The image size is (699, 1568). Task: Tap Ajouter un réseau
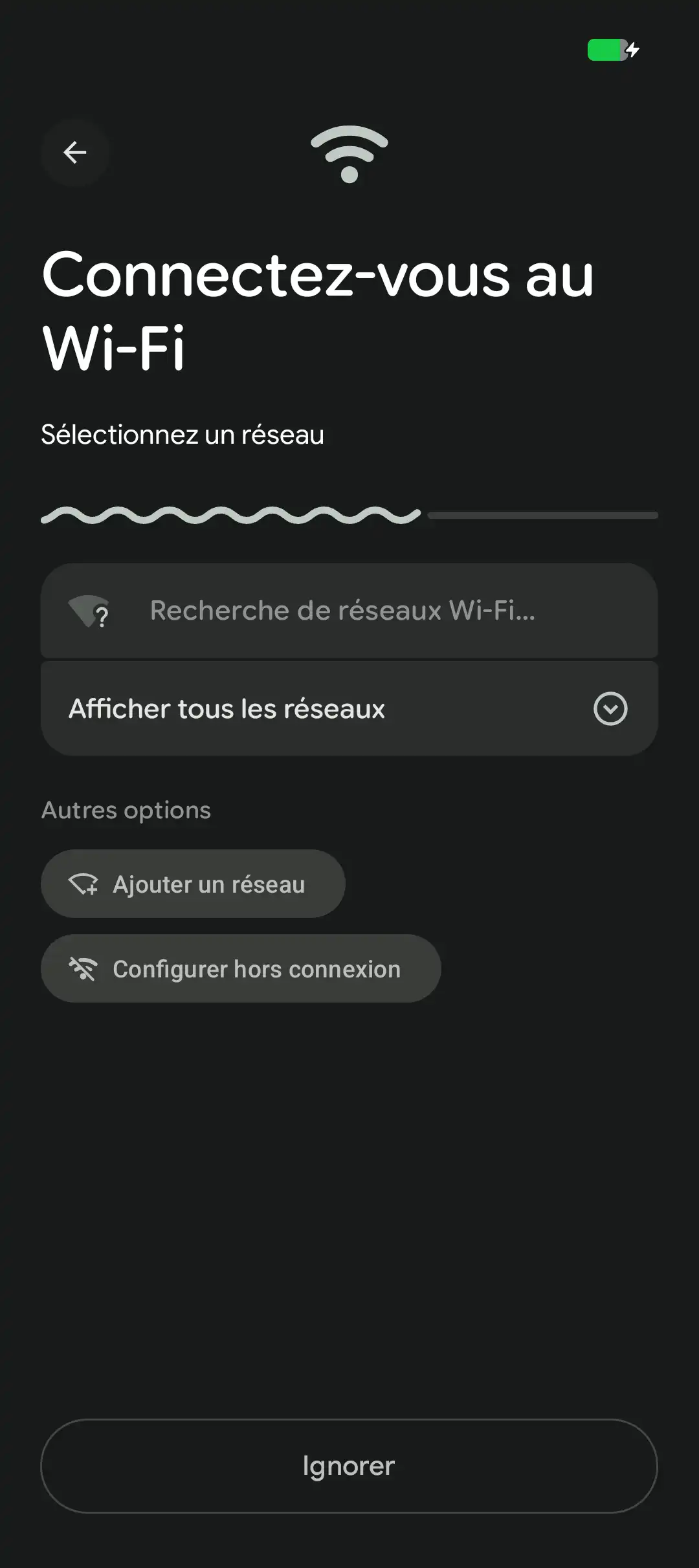tap(193, 884)
